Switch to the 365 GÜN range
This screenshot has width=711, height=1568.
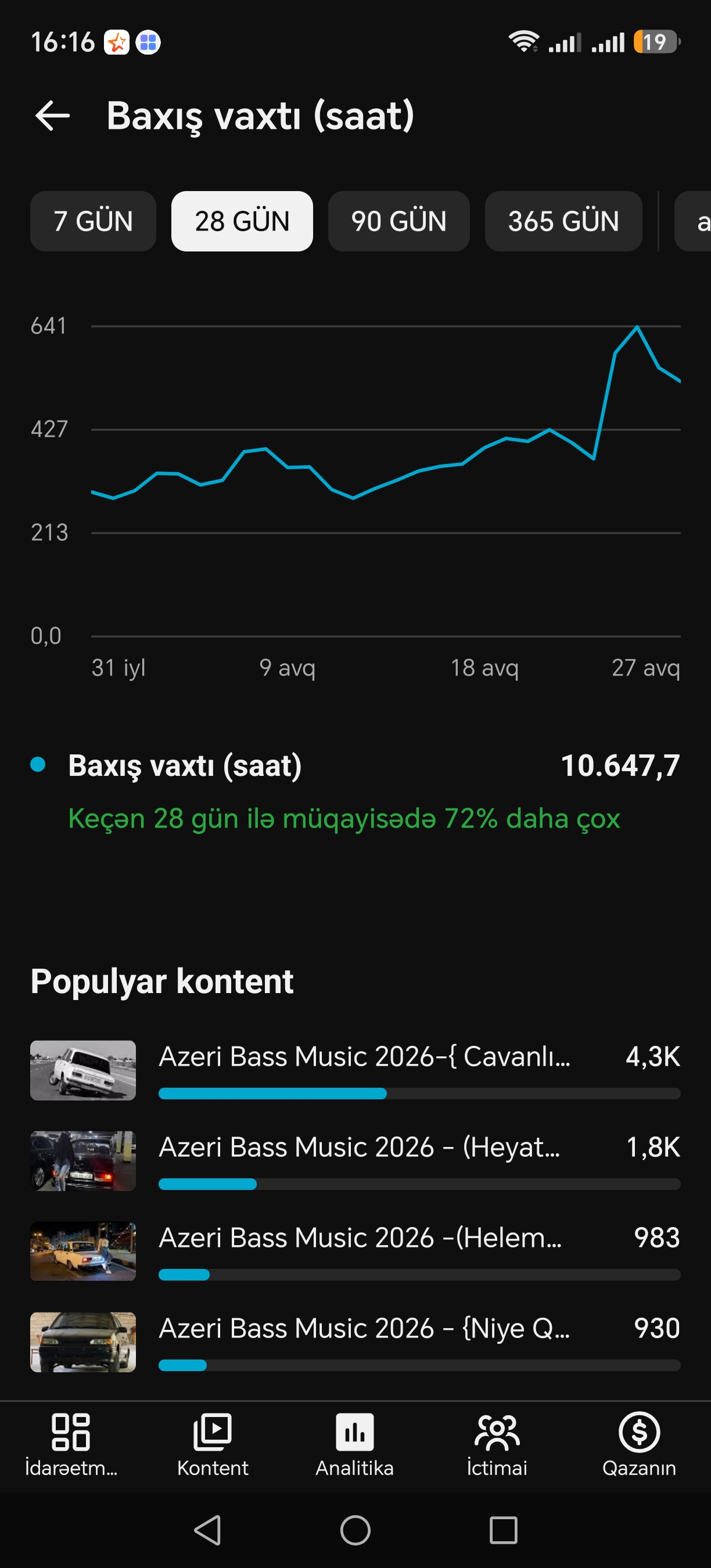tap(563, 221)
